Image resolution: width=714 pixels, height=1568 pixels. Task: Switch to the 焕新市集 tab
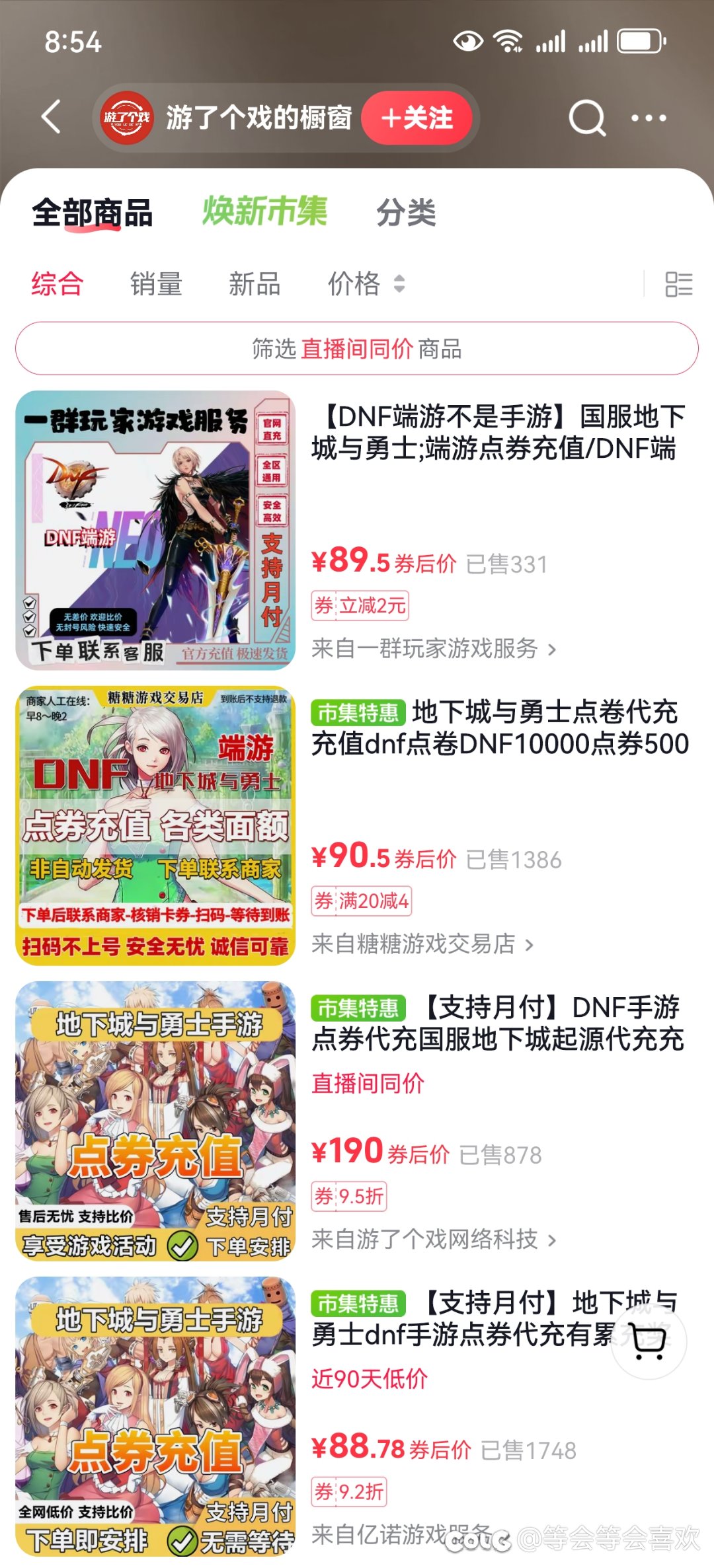(264, 212)
